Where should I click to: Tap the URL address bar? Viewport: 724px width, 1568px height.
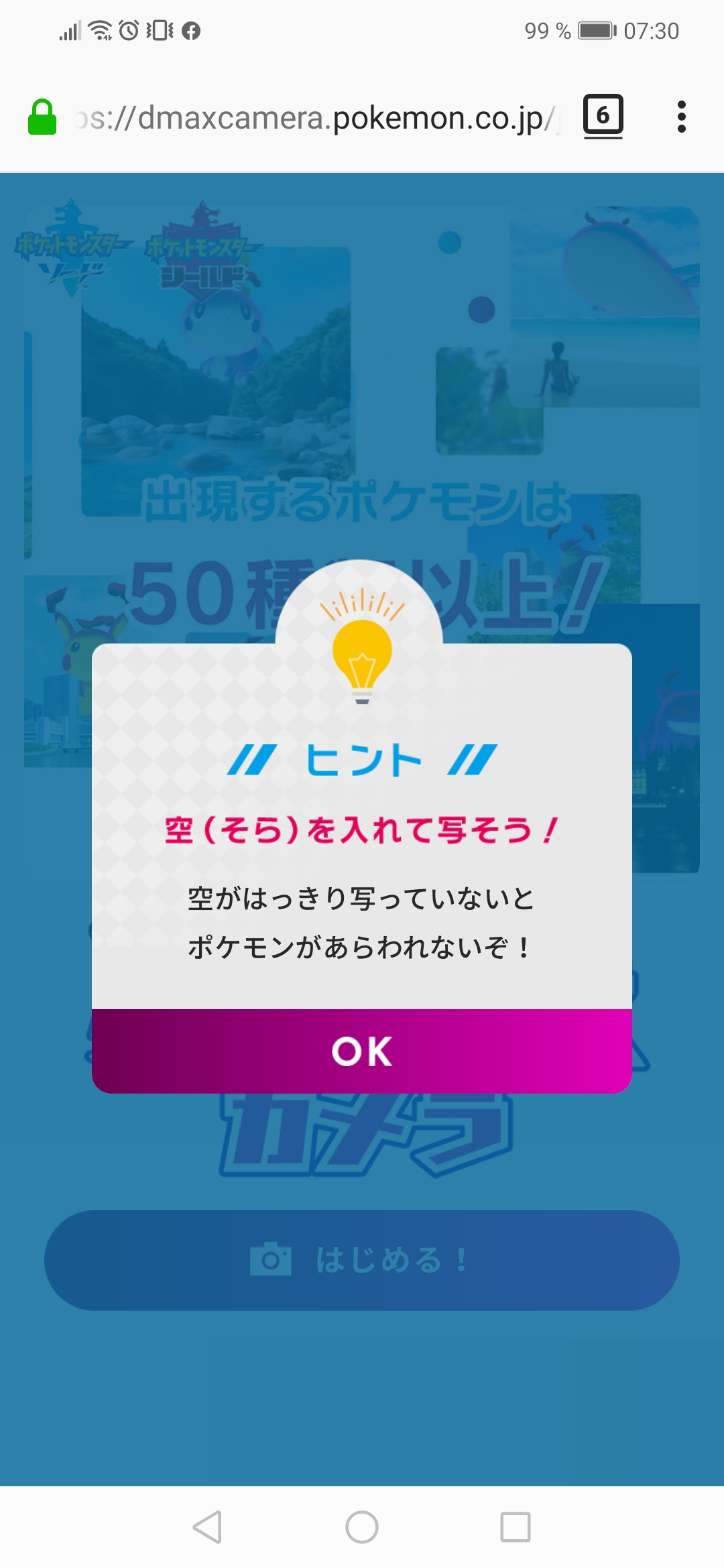(315, 118)
